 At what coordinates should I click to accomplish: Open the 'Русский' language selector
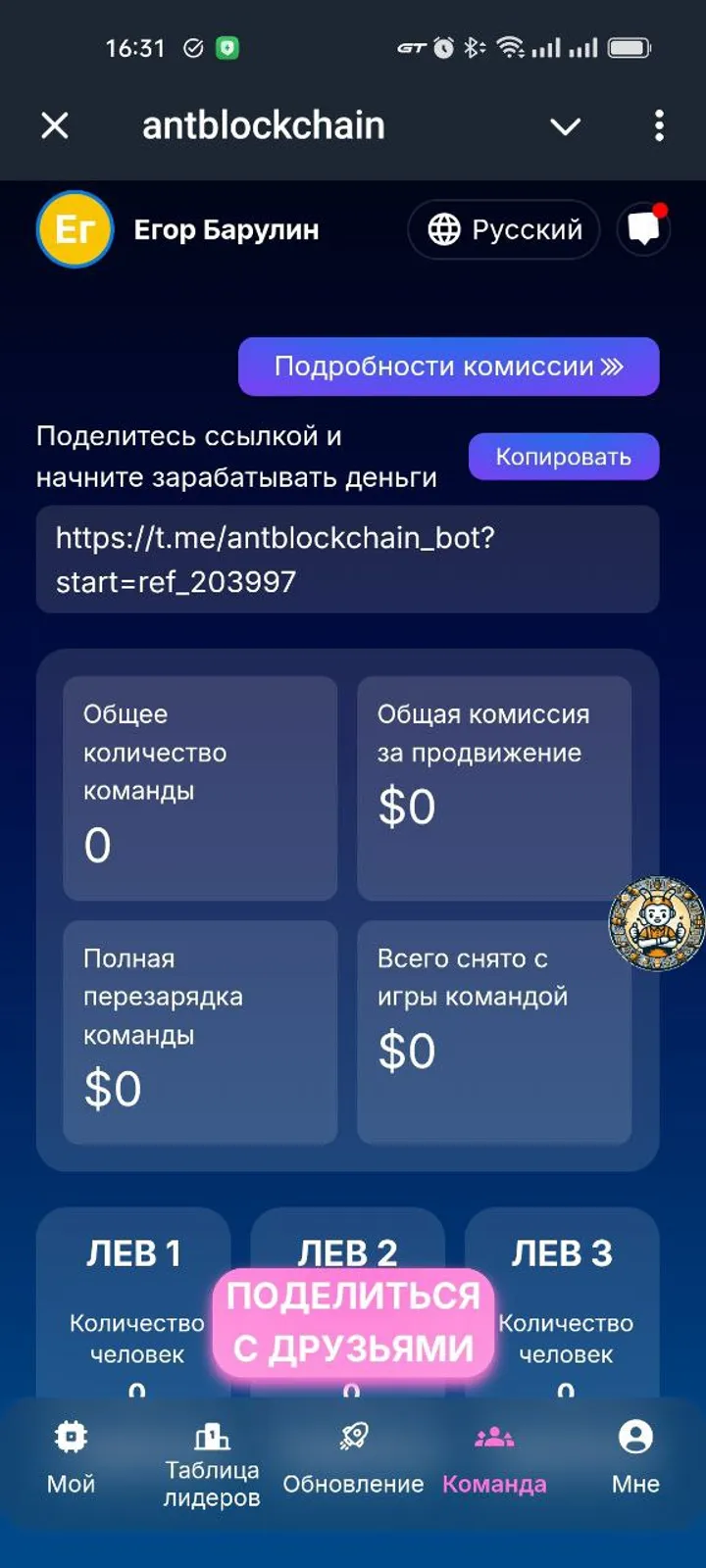coord(503,229)
